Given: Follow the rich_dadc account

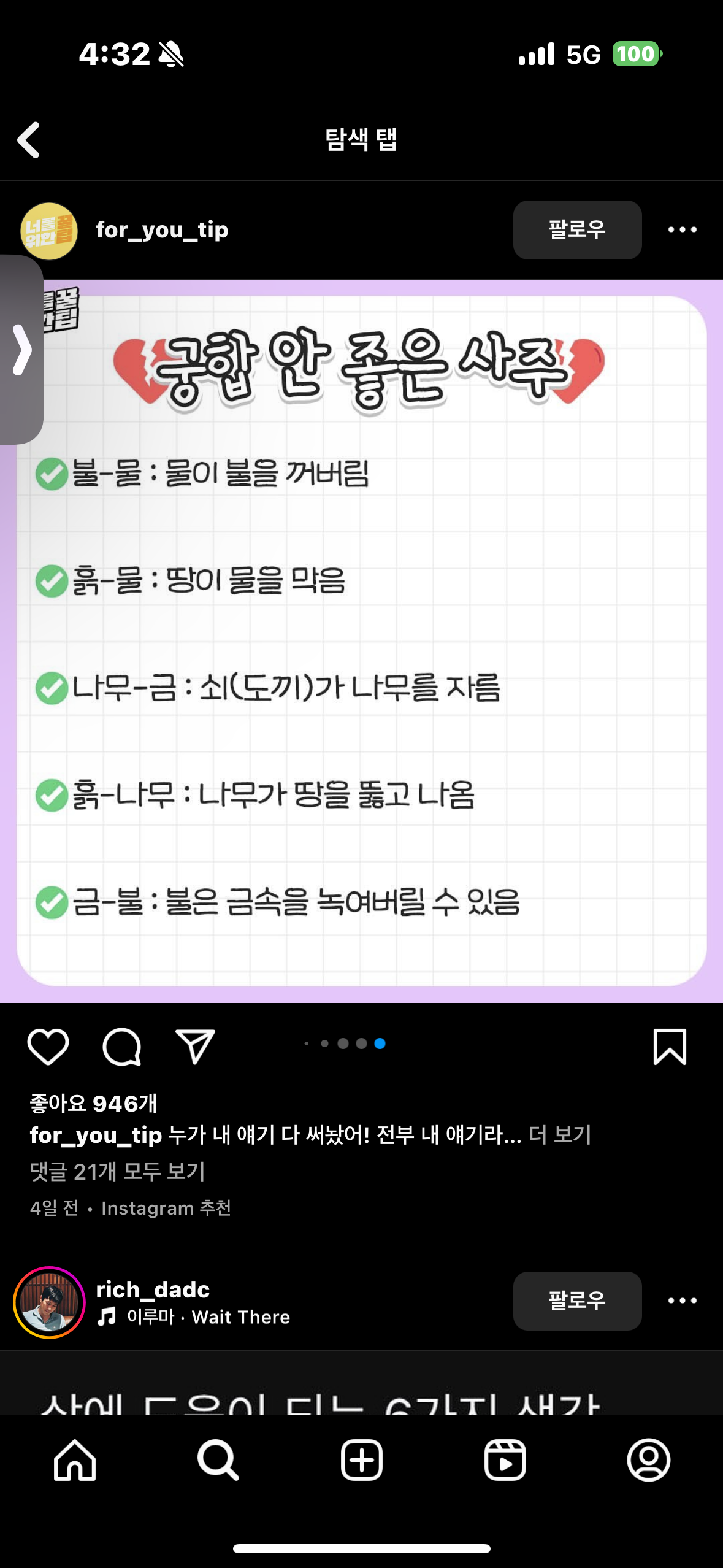Looking at the screenshot, I should pyautogui.click(x=577, y=1301).
